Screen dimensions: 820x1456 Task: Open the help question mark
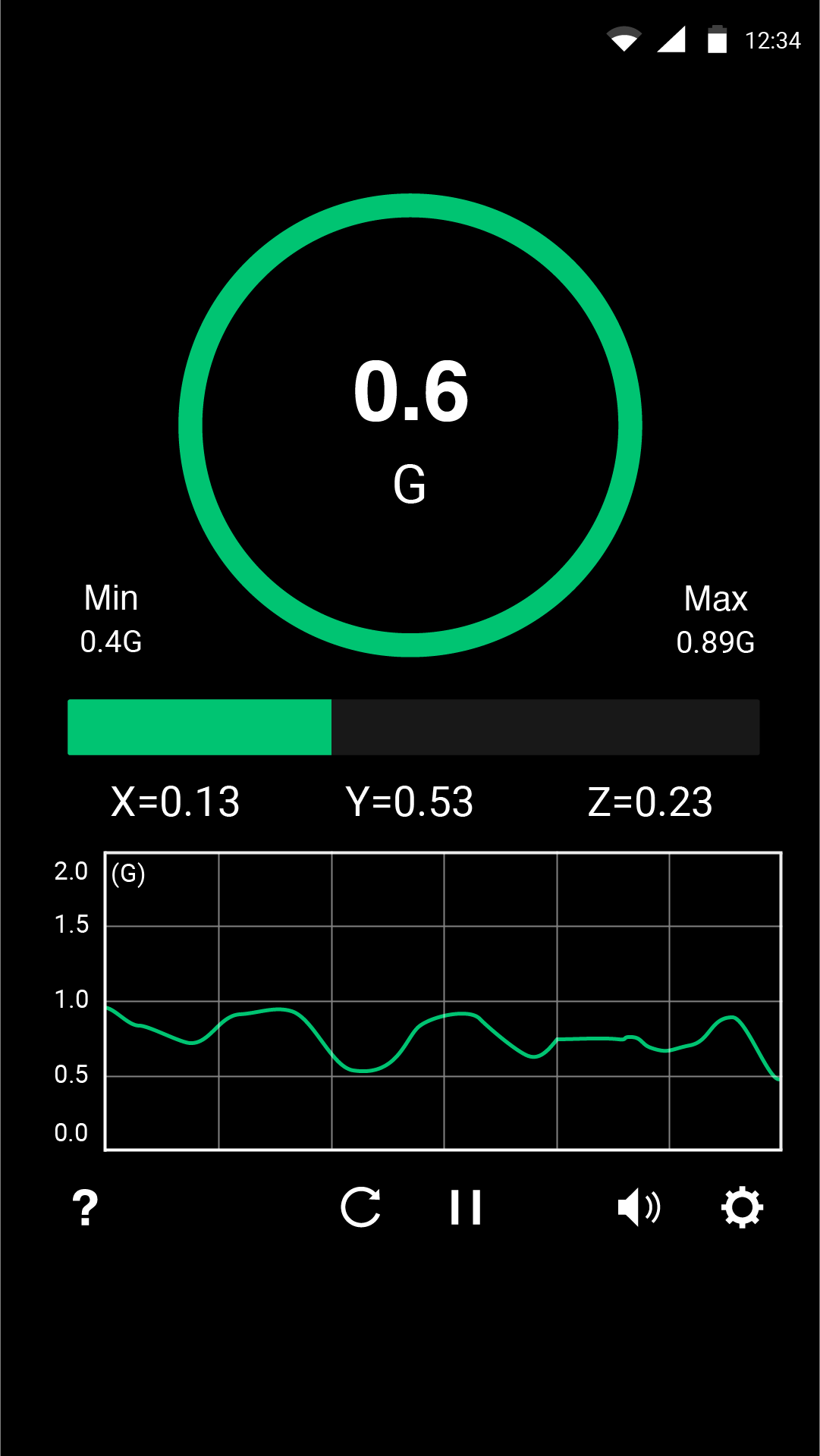85,1207
